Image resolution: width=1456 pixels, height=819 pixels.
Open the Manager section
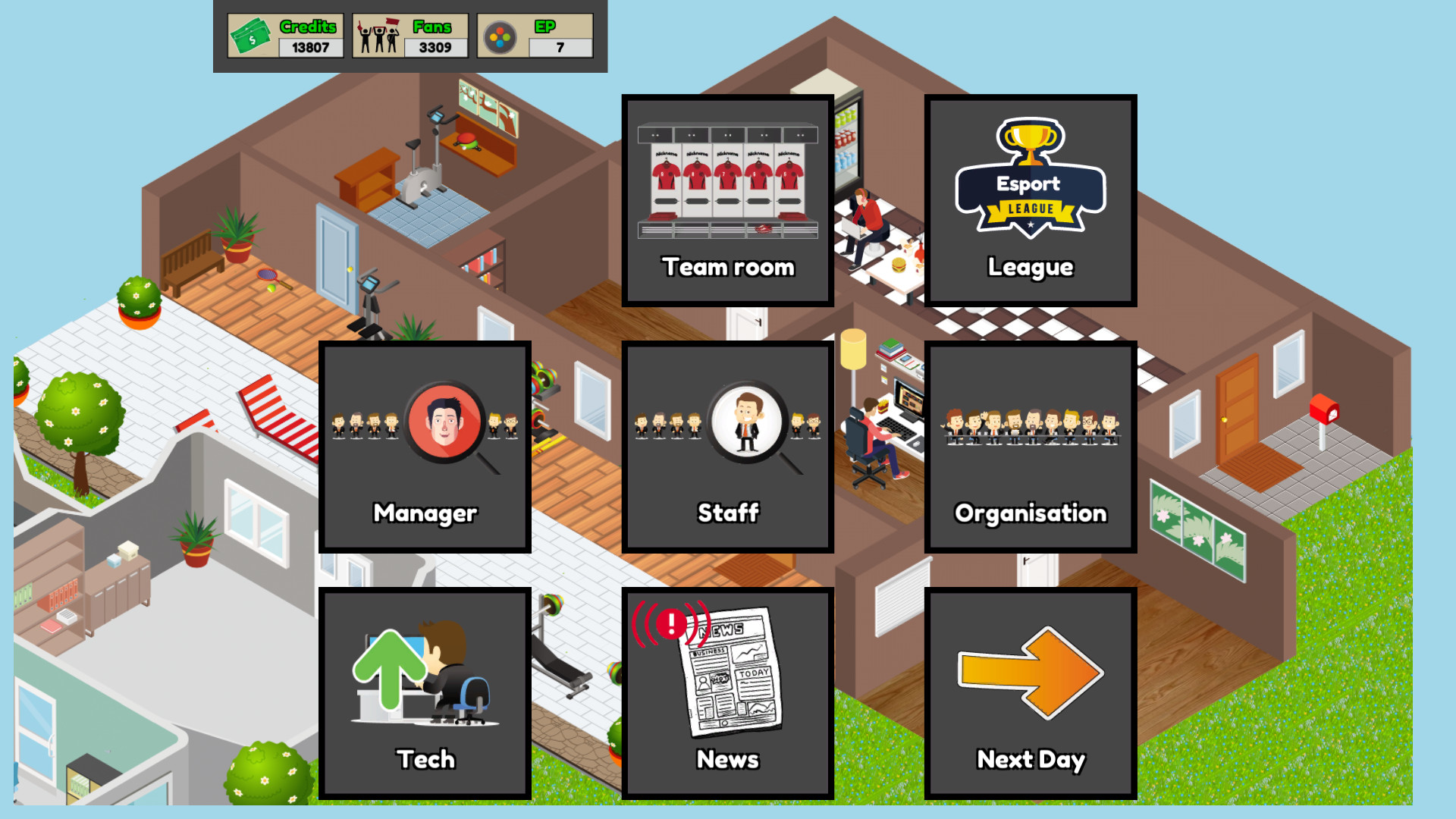(x=425, y=447)
